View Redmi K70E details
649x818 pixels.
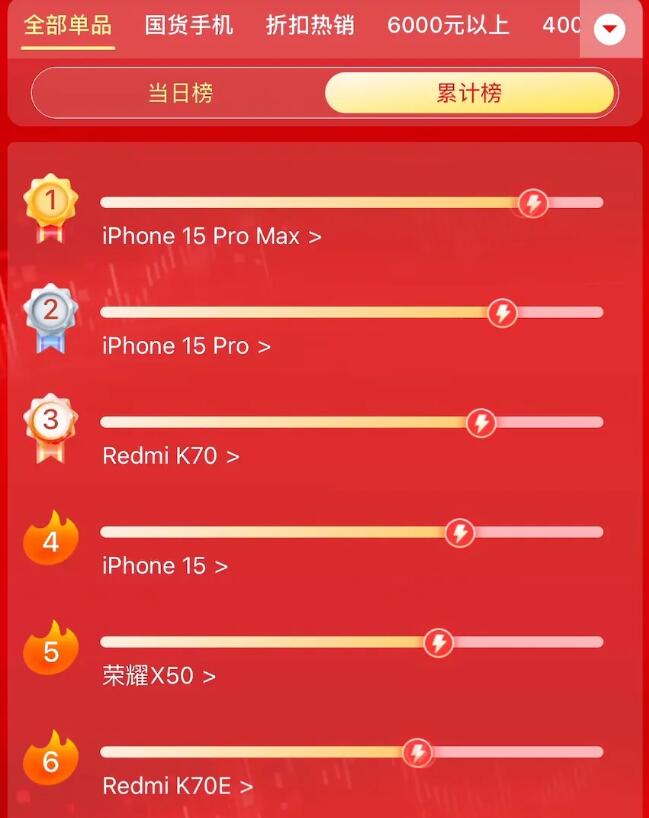177,787
